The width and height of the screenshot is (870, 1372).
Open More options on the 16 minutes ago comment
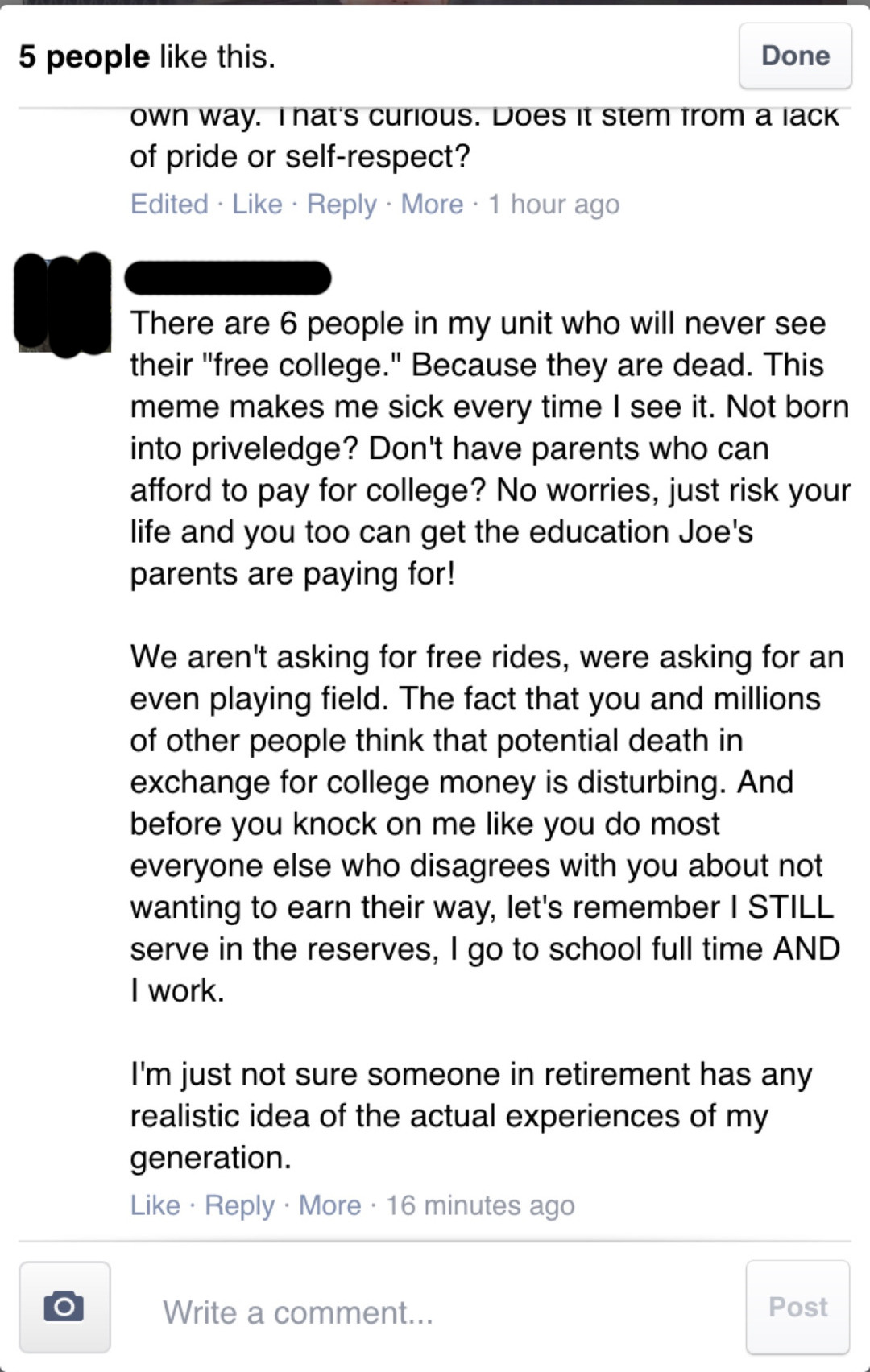(x=329, y=1205)
